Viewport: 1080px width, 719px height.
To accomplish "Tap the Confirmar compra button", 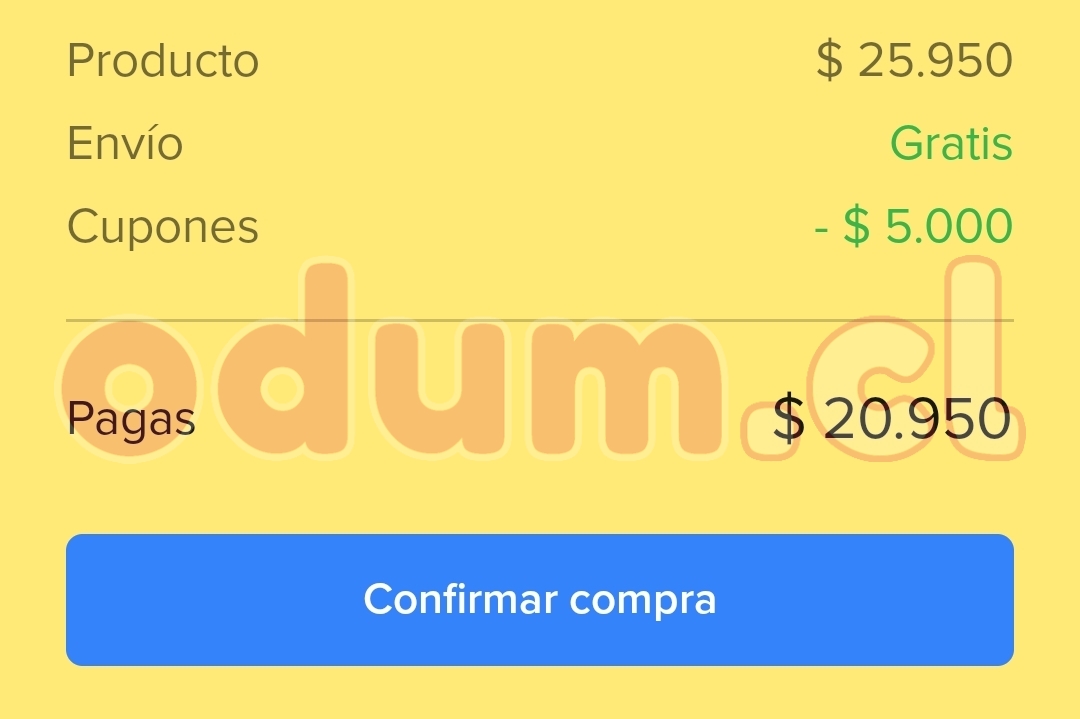I will point(540,600).
